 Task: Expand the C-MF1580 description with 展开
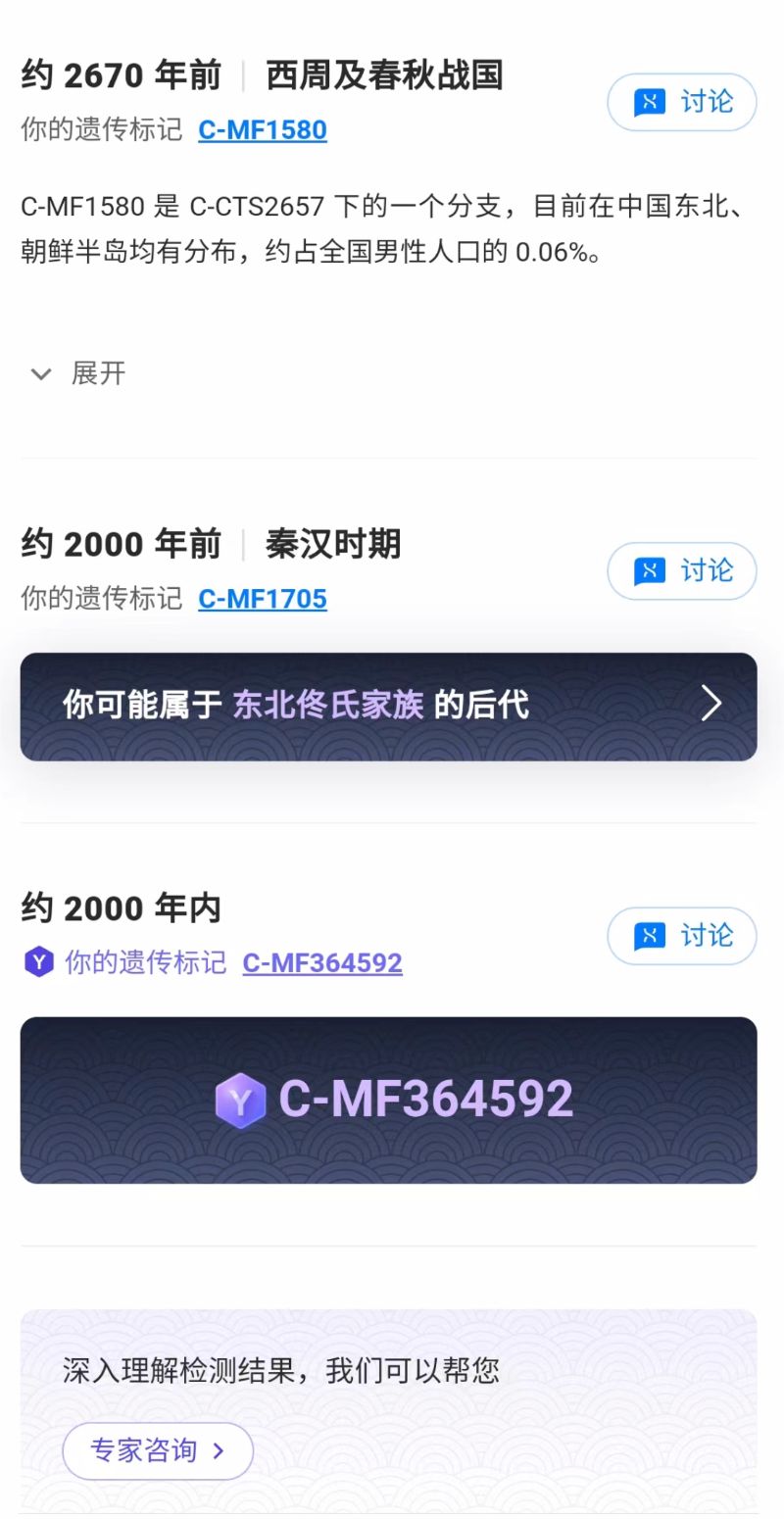78,373
